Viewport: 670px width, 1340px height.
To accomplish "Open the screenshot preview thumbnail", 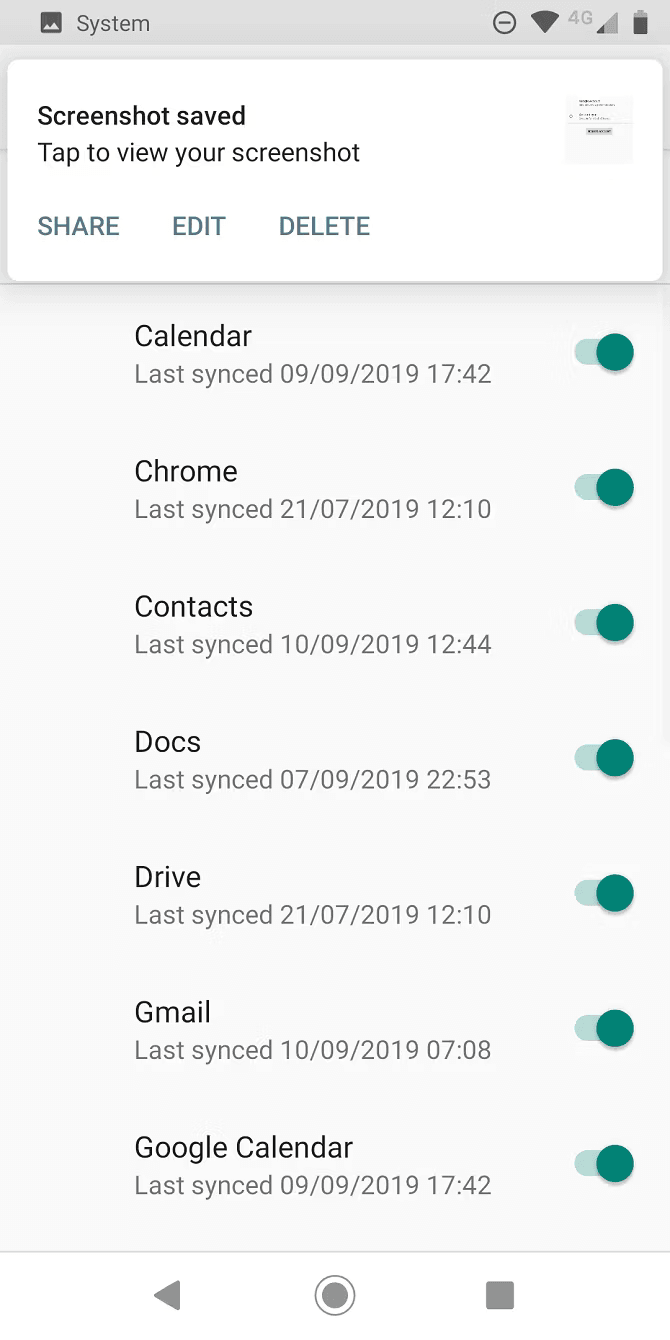I will [x=598, y=129].
